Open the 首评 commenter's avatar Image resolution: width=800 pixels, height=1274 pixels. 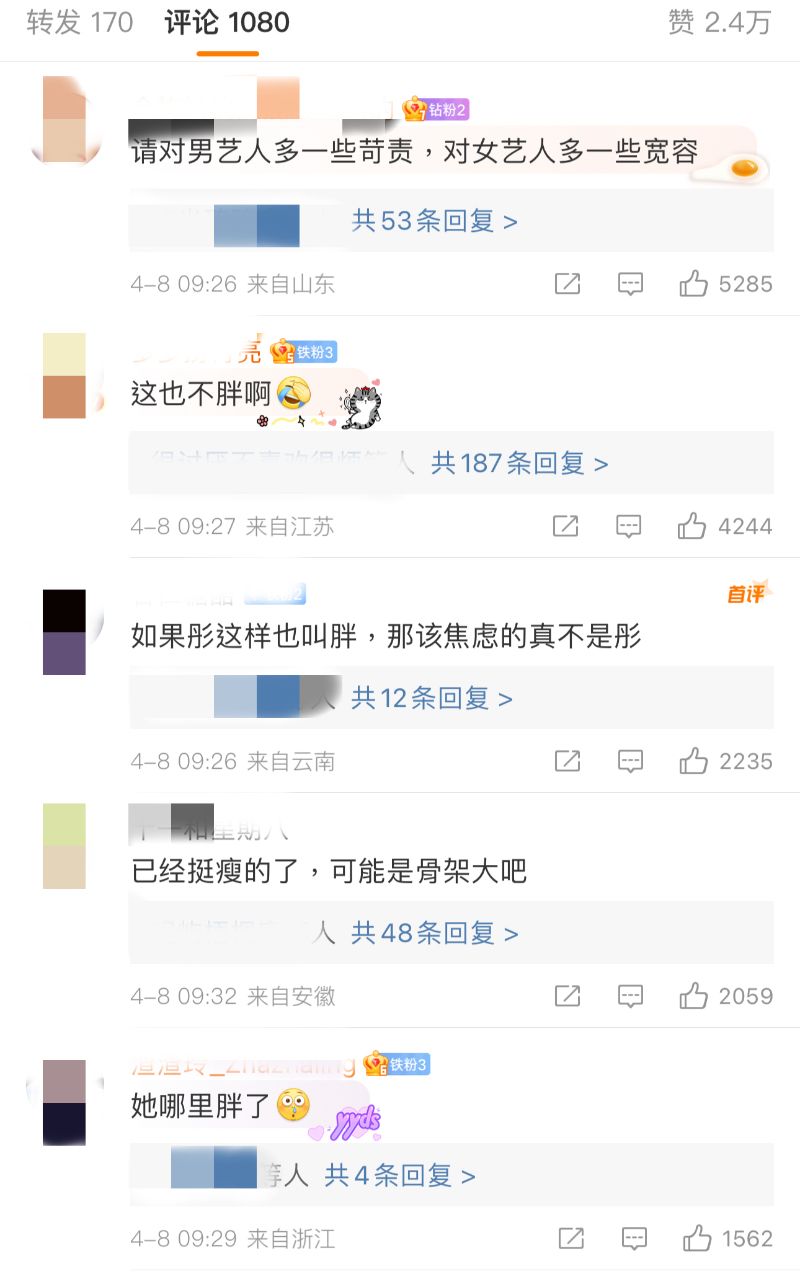point(64,632)
